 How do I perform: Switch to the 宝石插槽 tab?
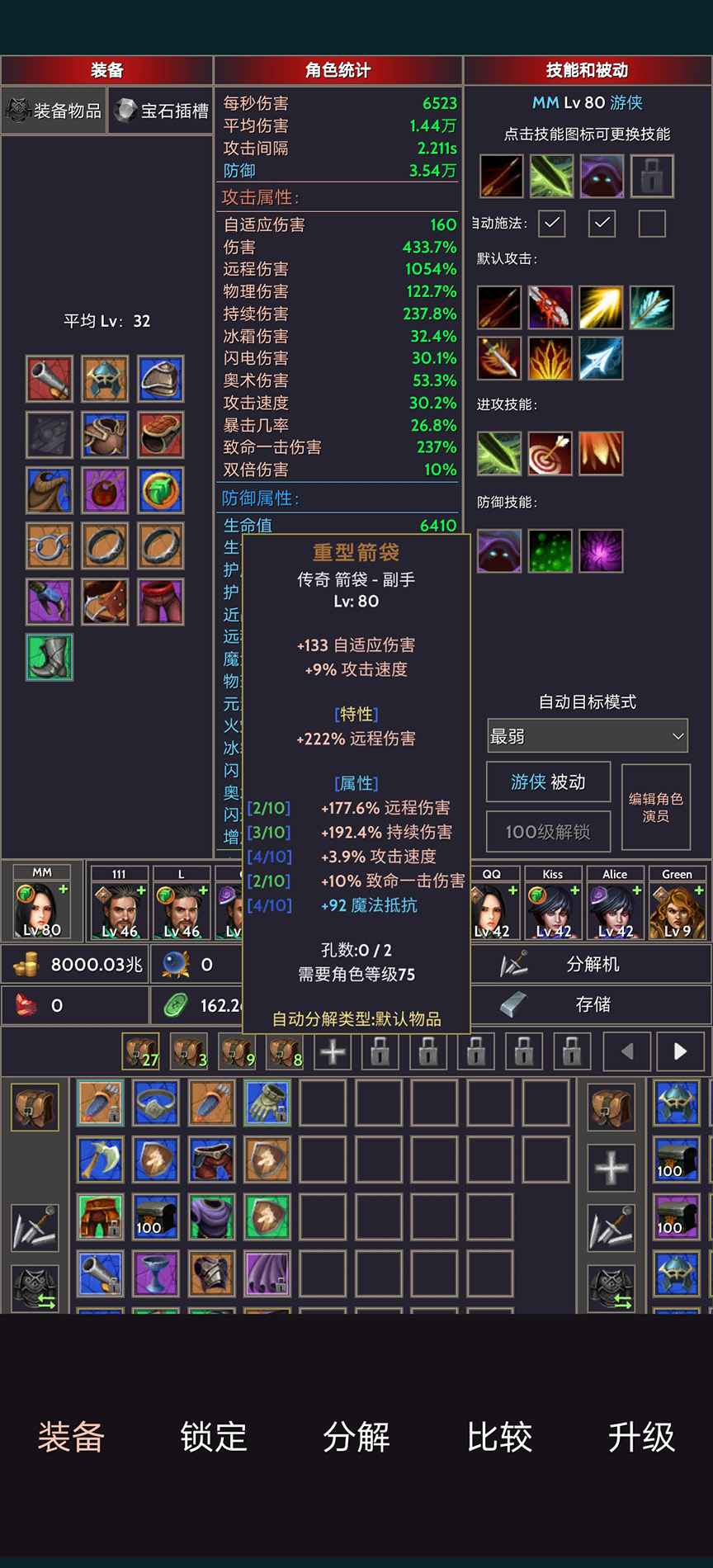(x=161, y=111)
